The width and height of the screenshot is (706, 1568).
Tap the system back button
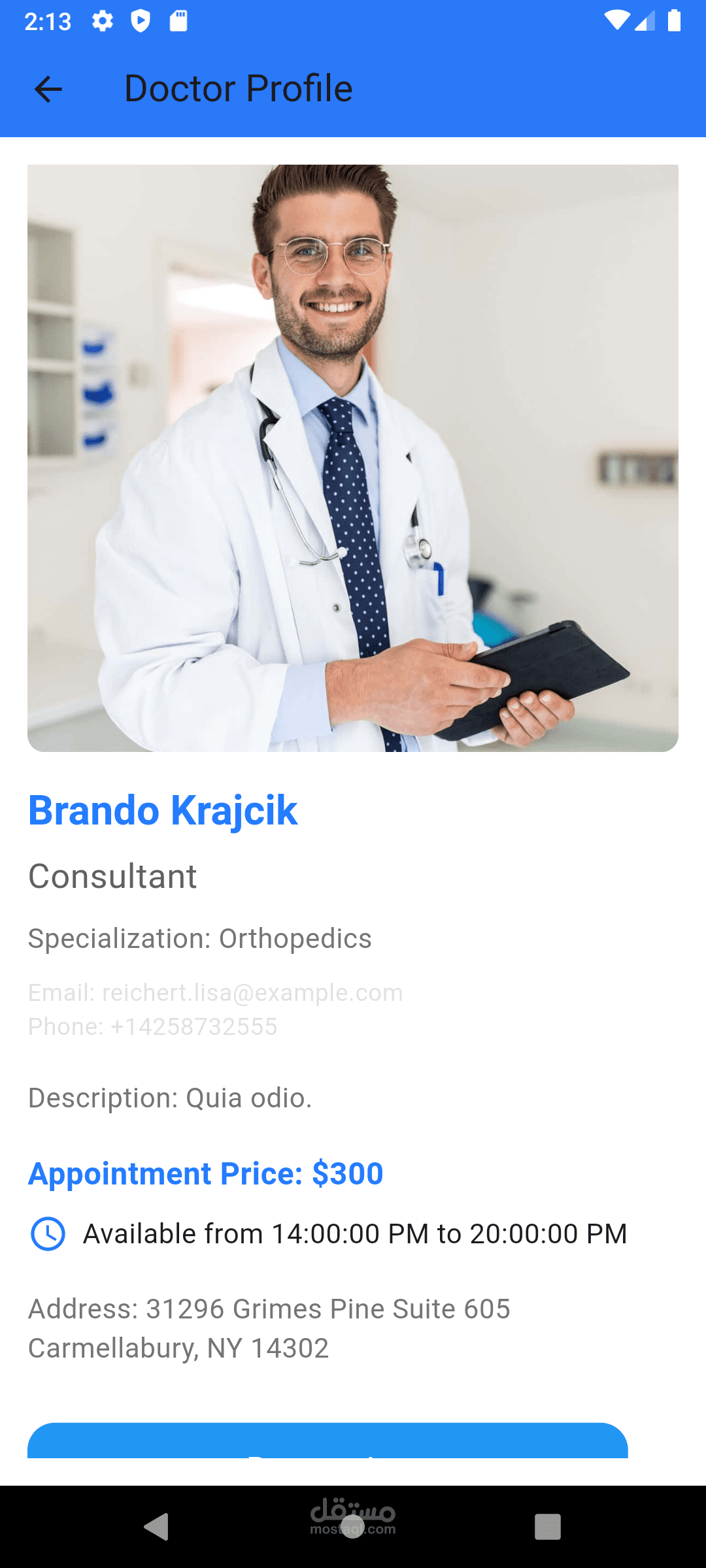coord(156,1527)
